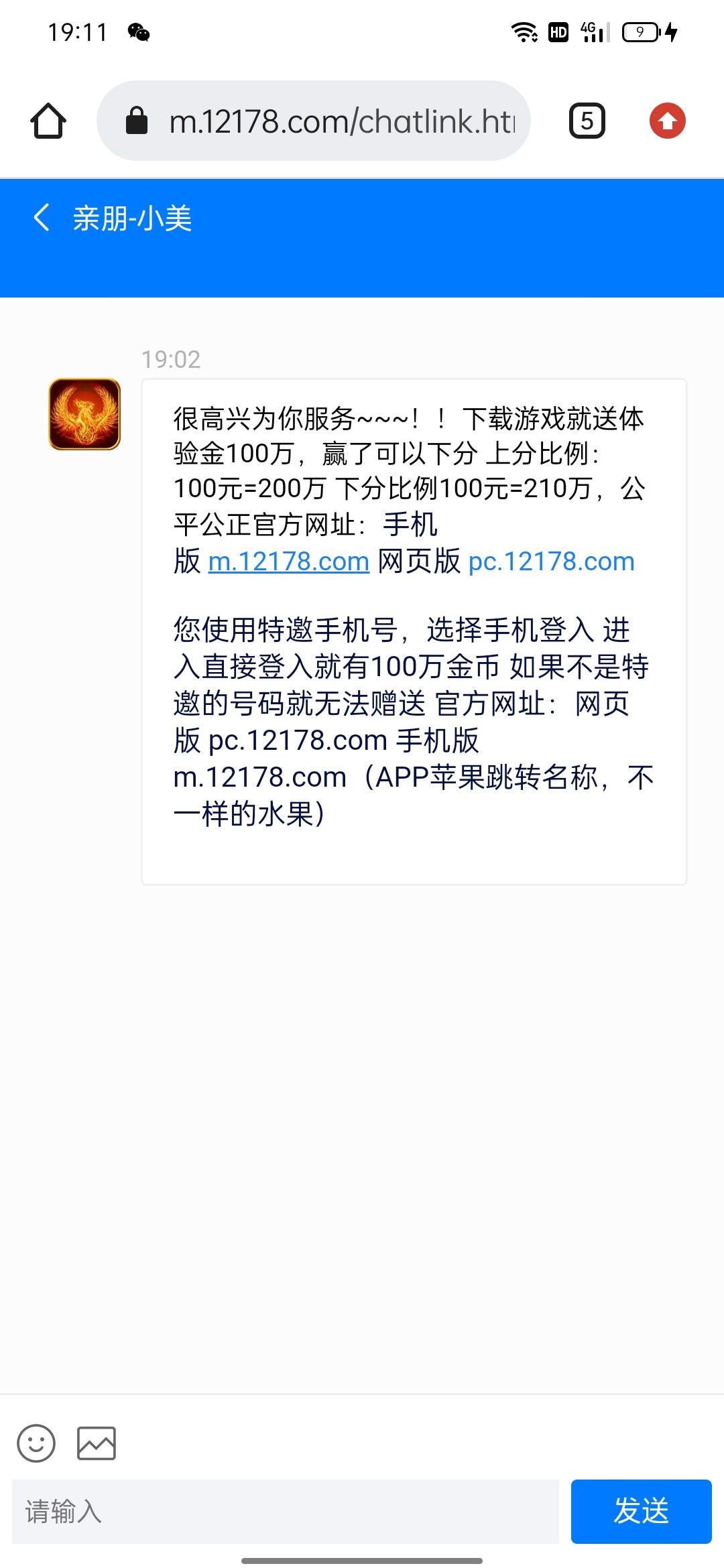
Task: Tap the 4G signal indicator
Action: click(x=593, y=30)
